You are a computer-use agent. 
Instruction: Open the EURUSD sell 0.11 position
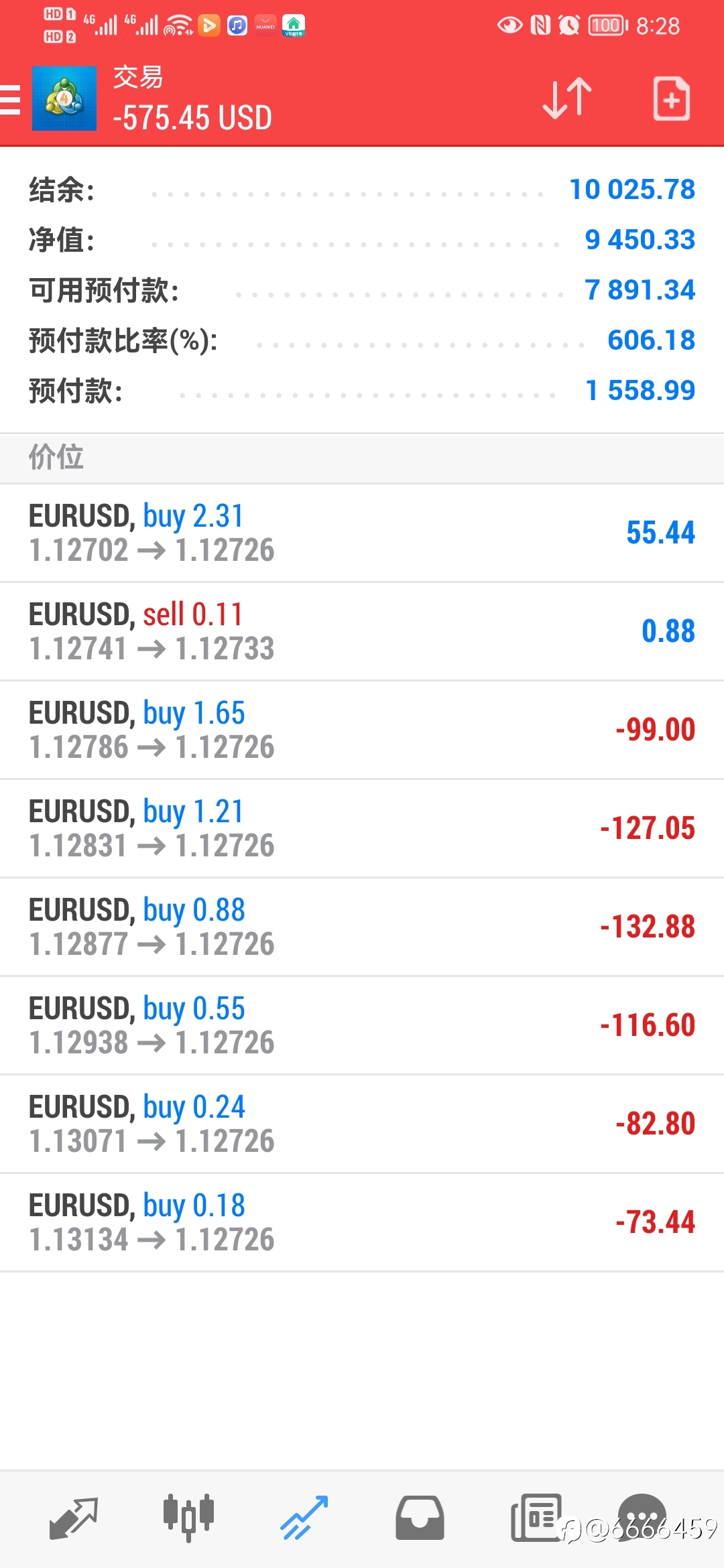coord(362,631)
